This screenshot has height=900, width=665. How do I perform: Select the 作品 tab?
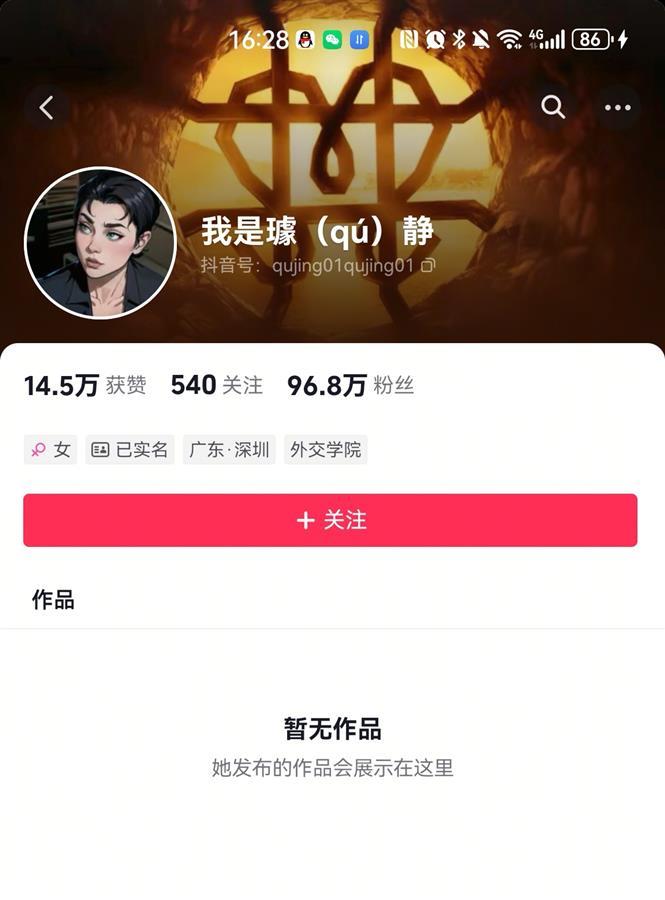point(53,600)
